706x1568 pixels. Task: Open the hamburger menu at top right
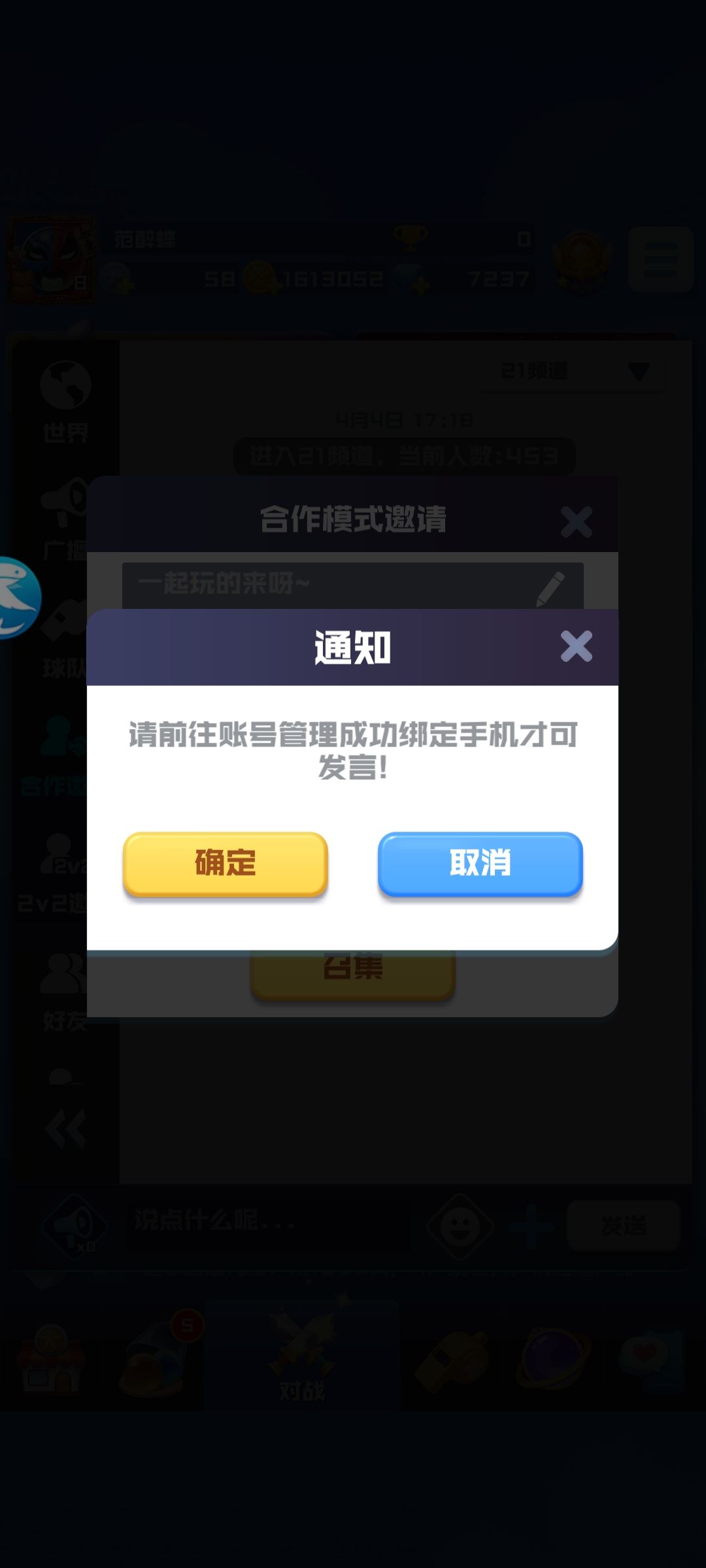click(660, 258)
